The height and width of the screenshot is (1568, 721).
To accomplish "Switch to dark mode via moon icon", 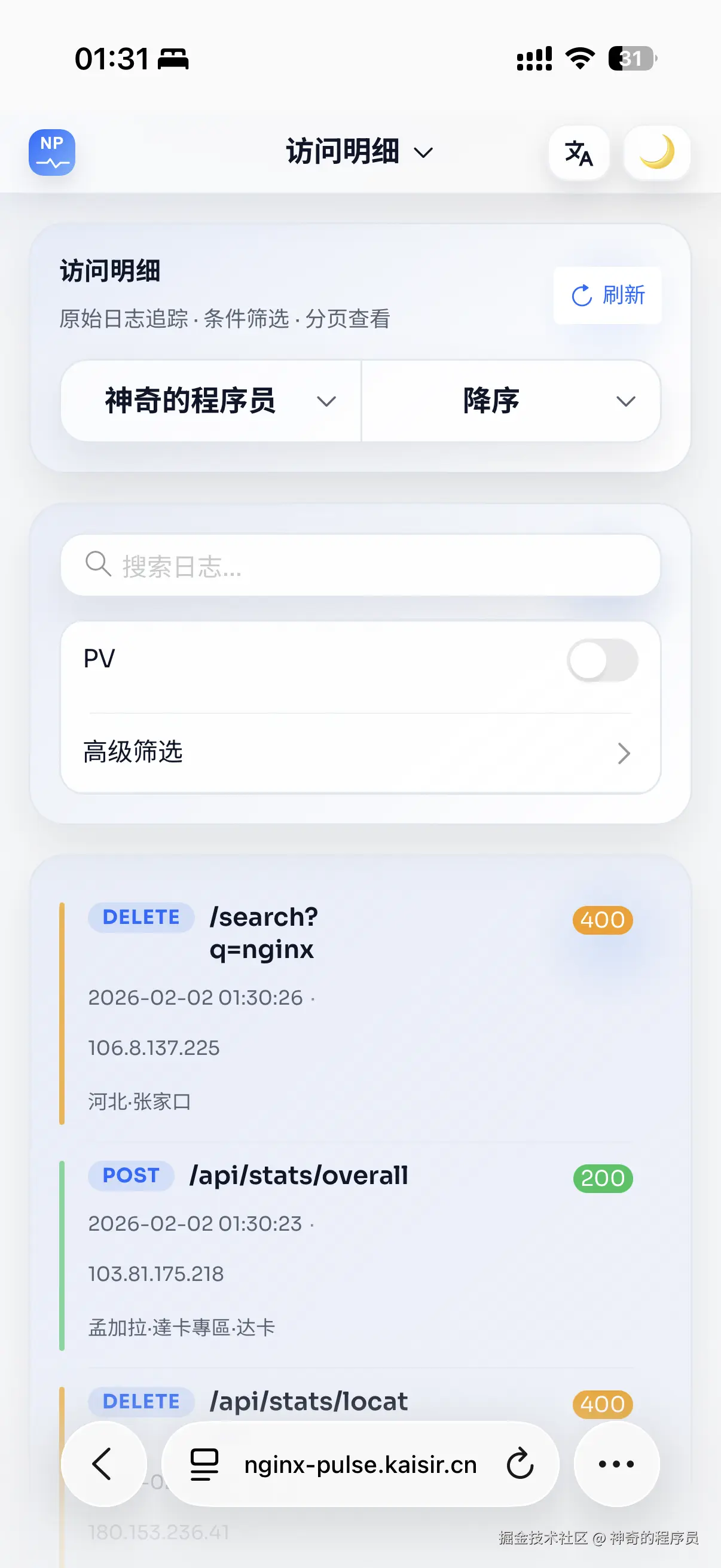I will tap(658, 153).
